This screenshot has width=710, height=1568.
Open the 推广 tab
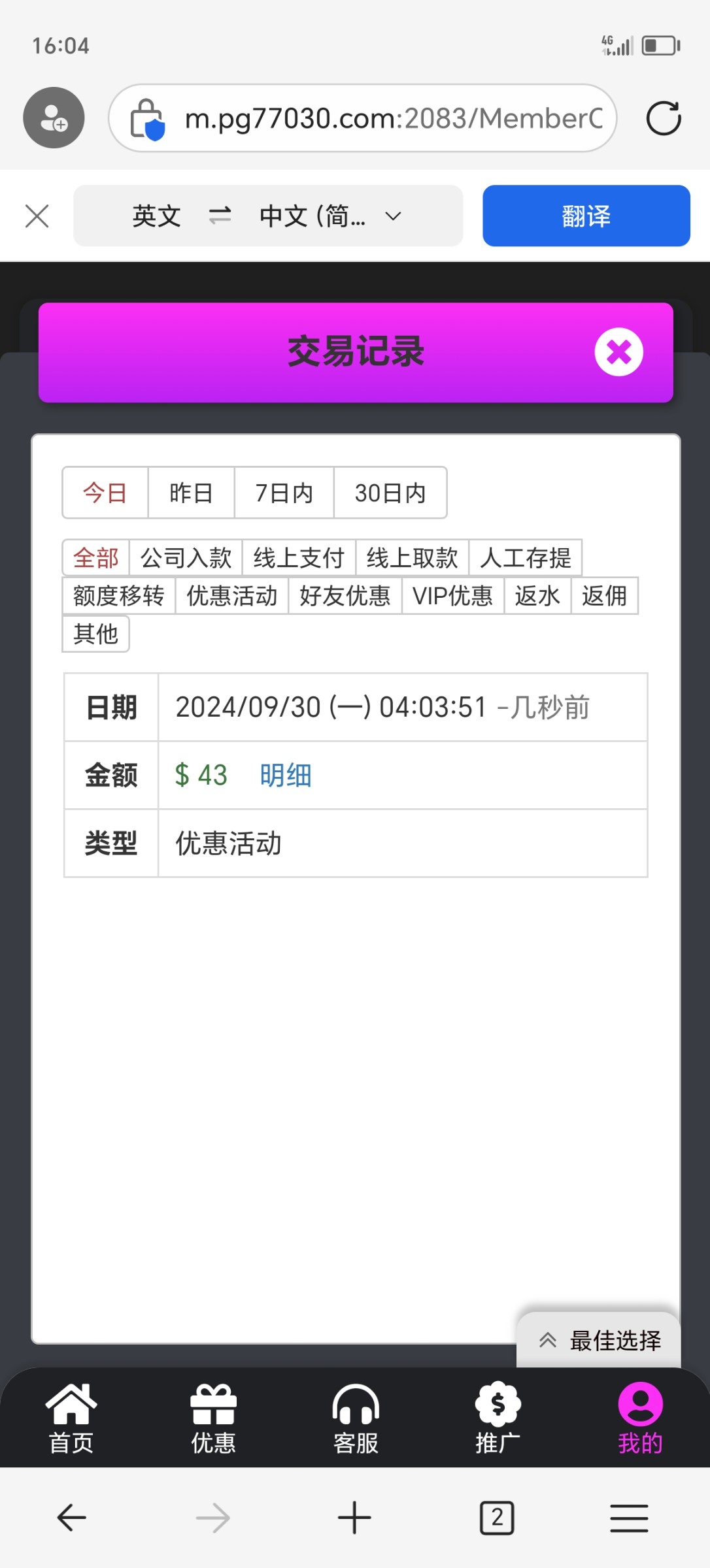[498, 1418]
